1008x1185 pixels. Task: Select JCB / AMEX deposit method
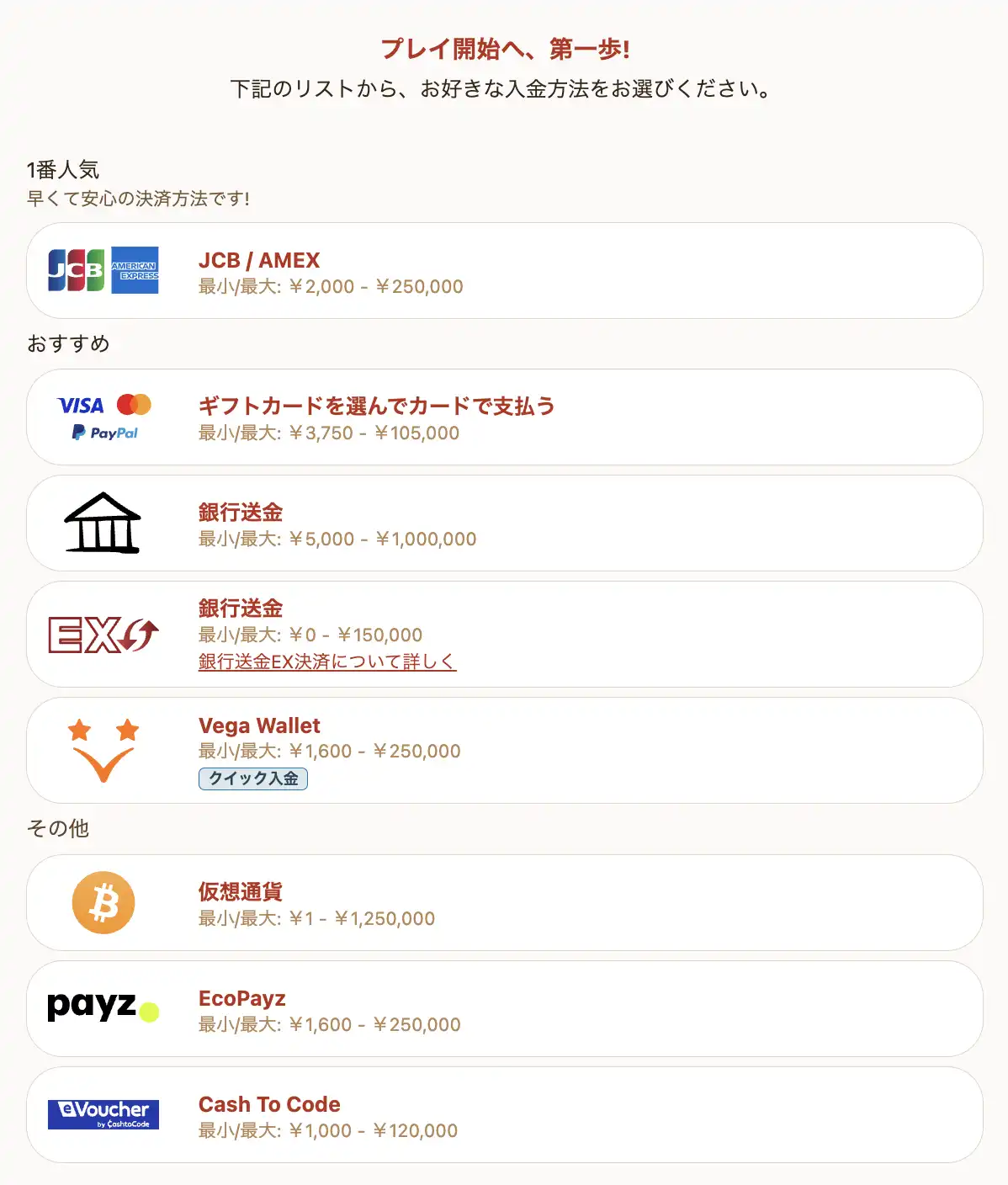504,271
